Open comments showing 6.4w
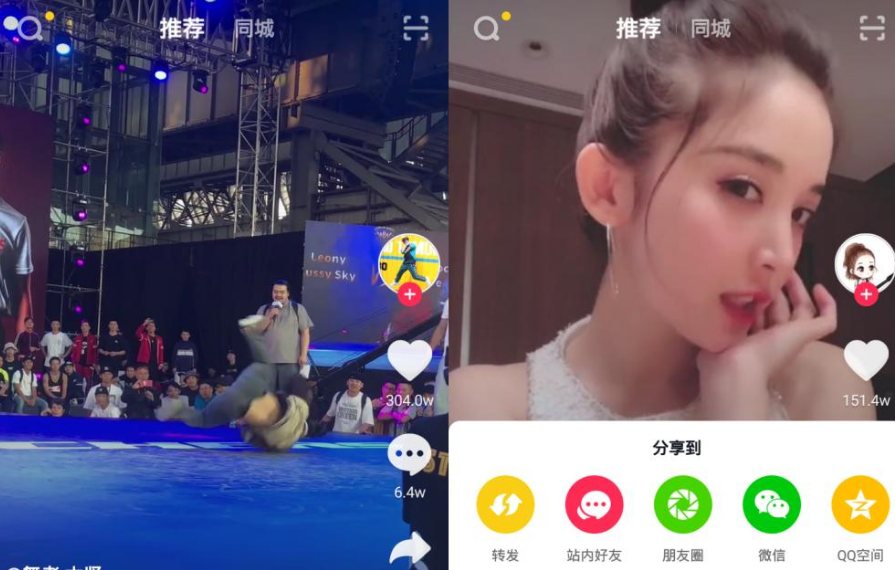This screenshot has width=895, height=570. pyautogui.click(x=409, y=455)
